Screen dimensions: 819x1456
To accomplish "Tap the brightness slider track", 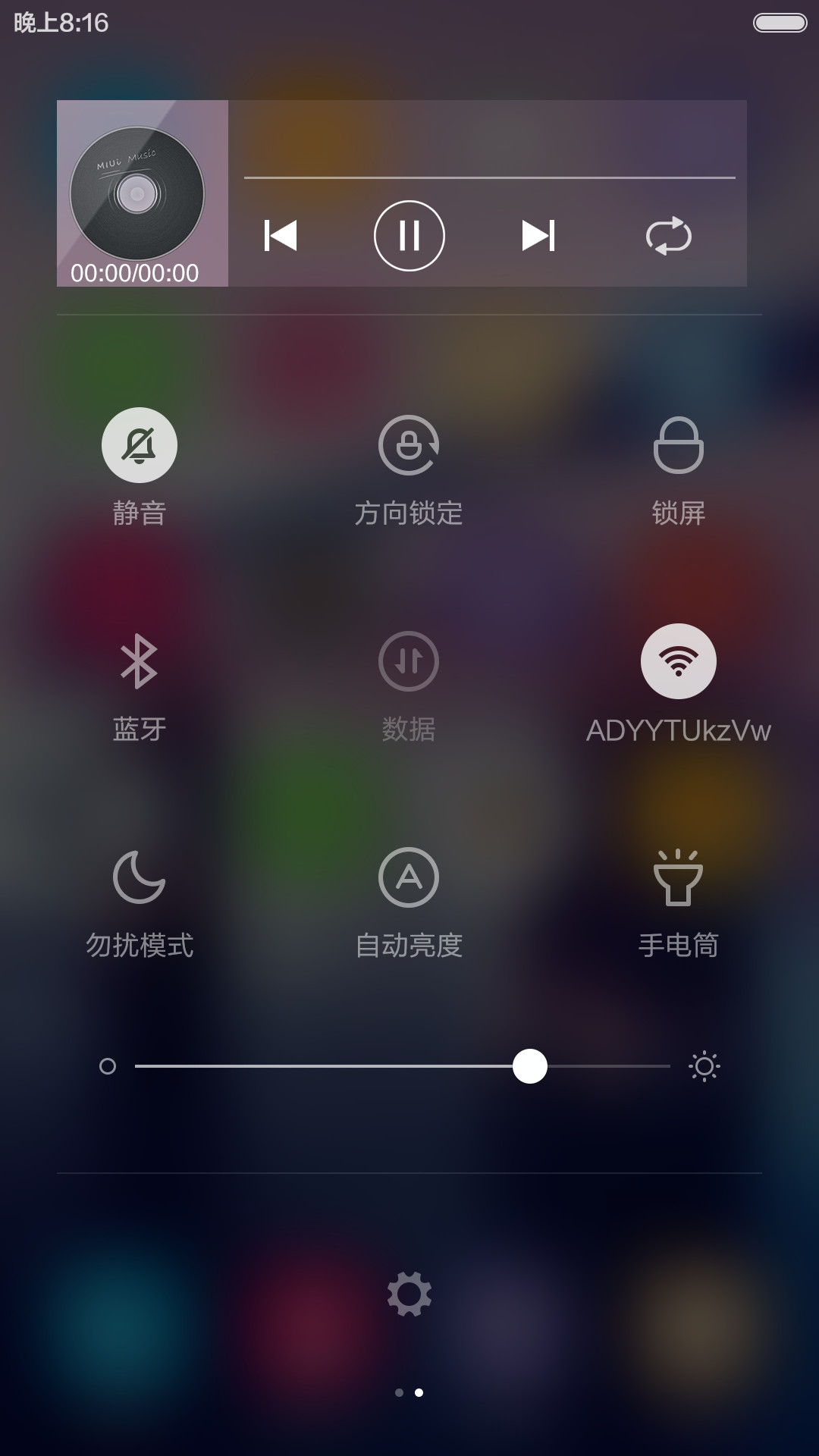I will [x=403, y=1066].
